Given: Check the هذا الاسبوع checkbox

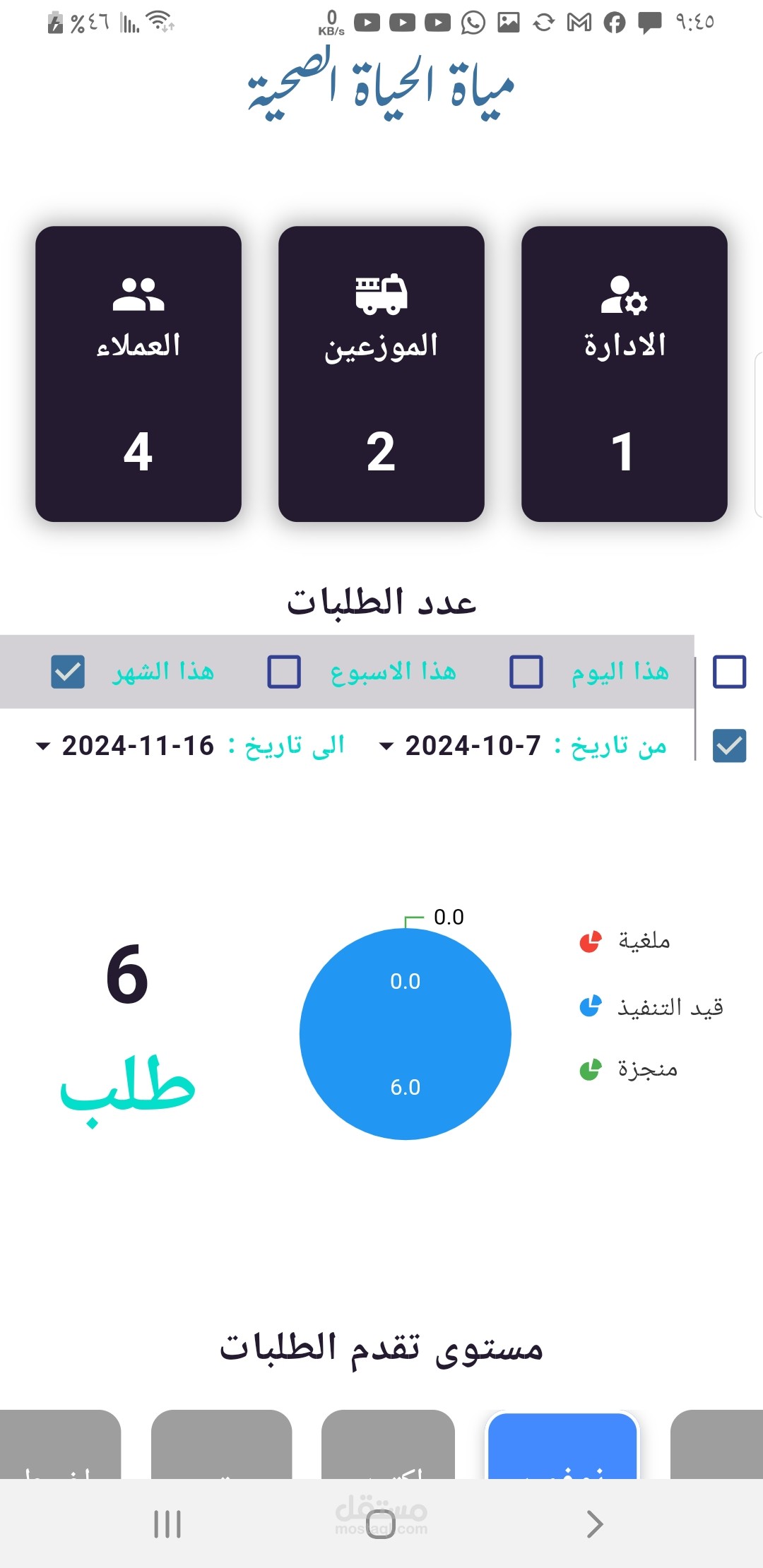Looking at the screenshot, I should tap(284, 672).
